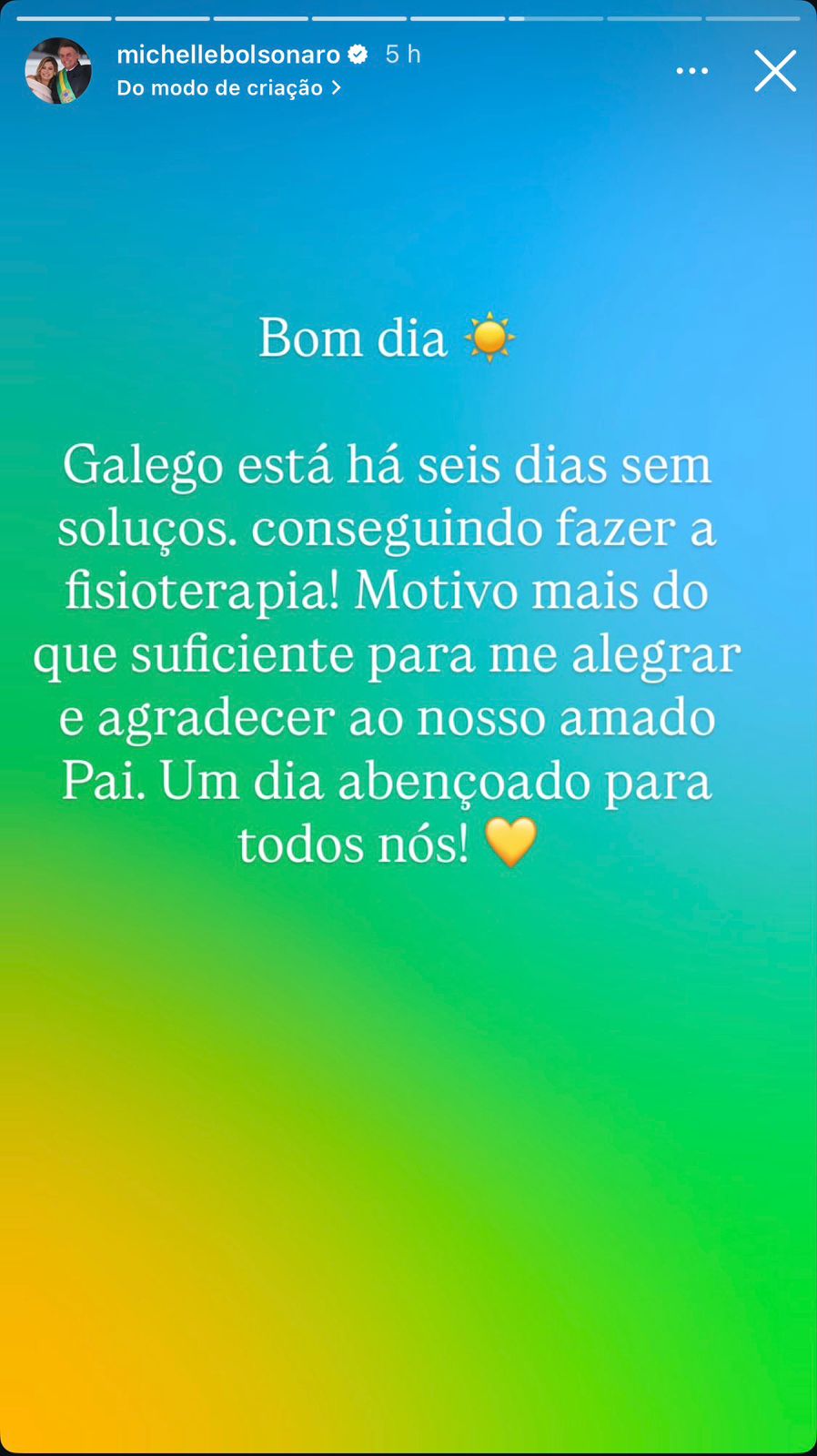
Task: Click the verified badge beside michellebolsonaro
Action: 357,54
